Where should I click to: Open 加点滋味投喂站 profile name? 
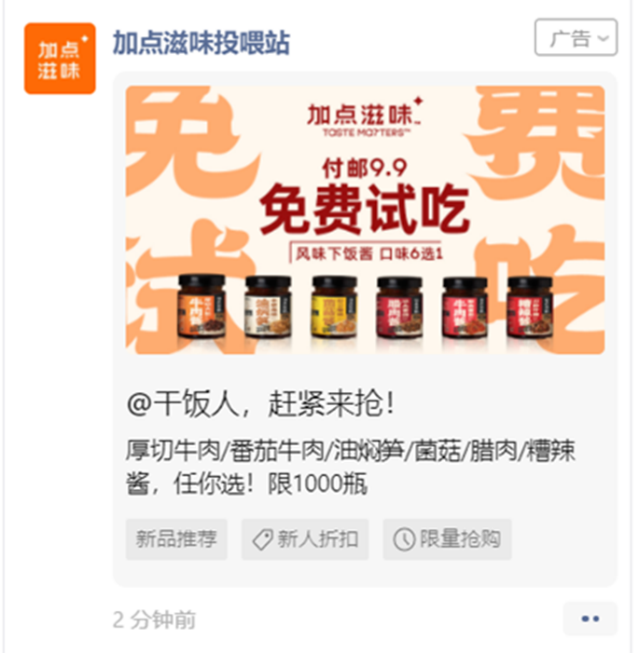201,43
